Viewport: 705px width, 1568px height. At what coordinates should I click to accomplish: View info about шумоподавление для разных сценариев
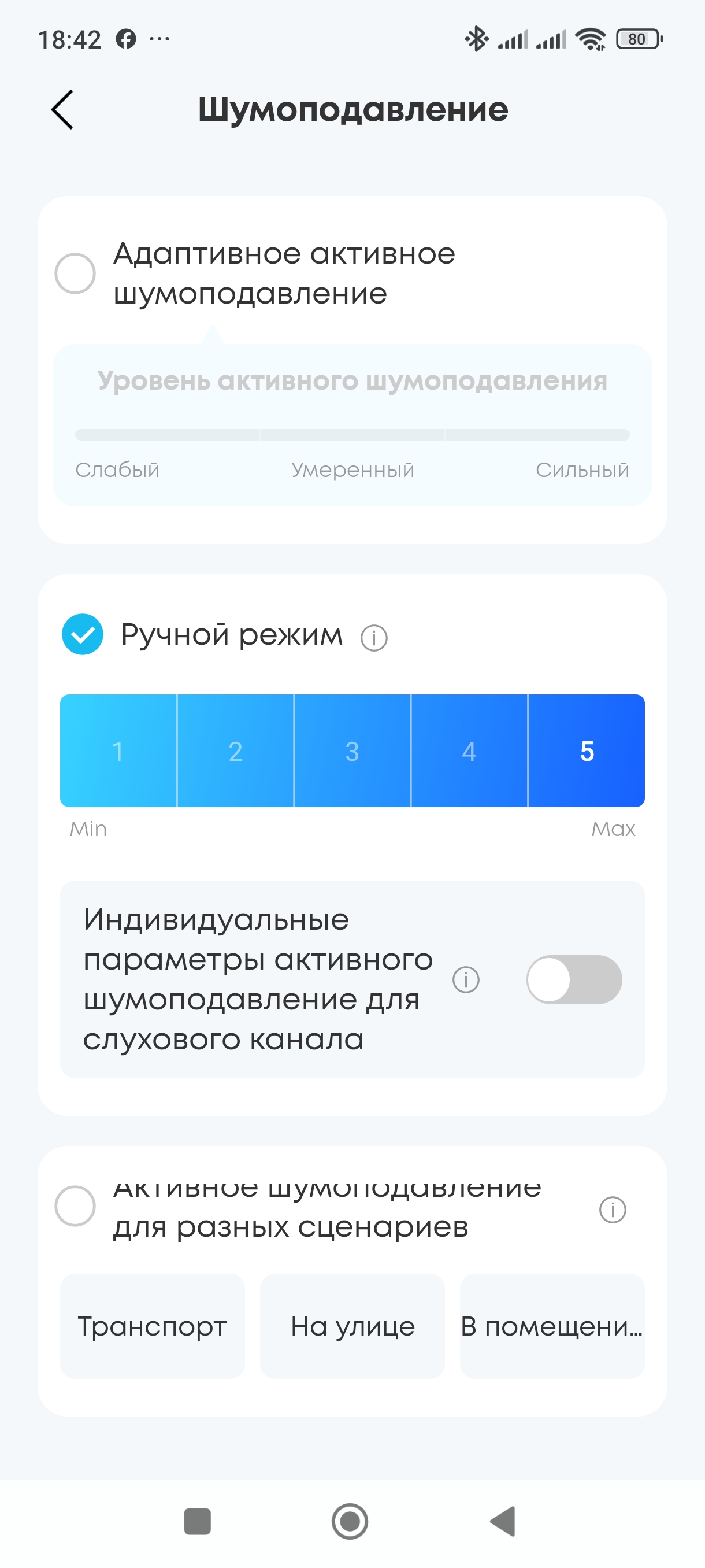pyautogui.click(x=612, y=1210)
